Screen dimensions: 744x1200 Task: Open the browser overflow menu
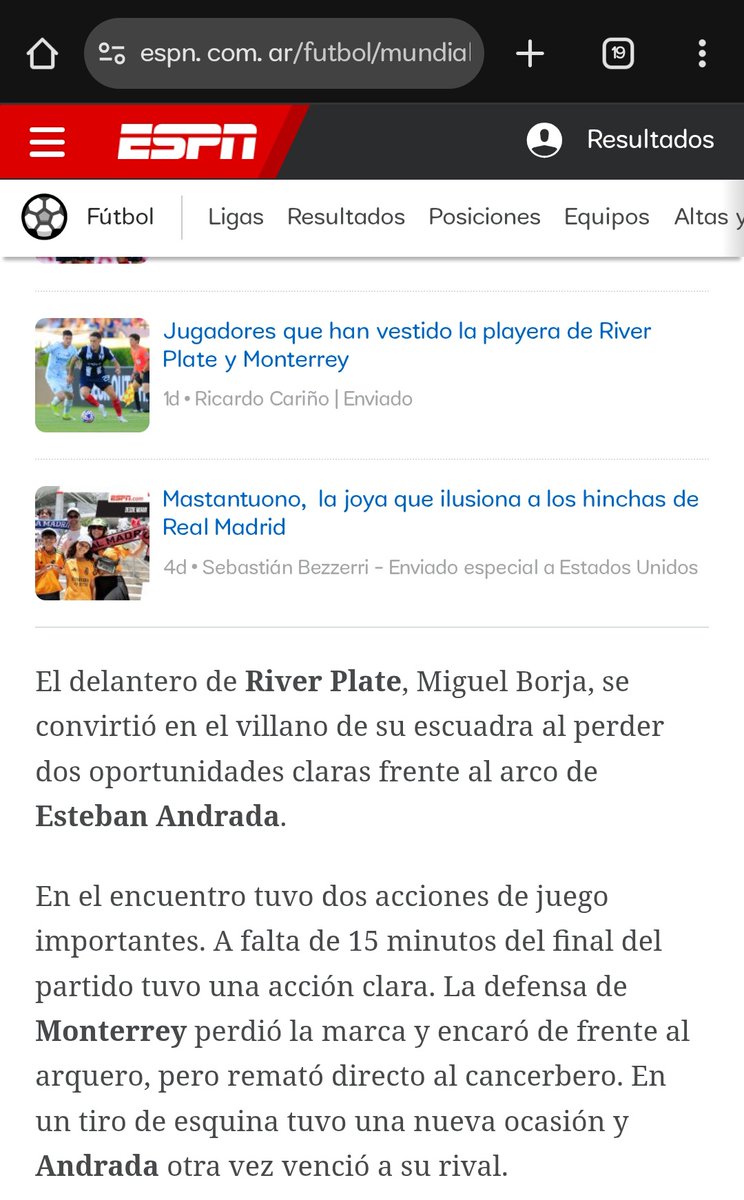[702, 53]
